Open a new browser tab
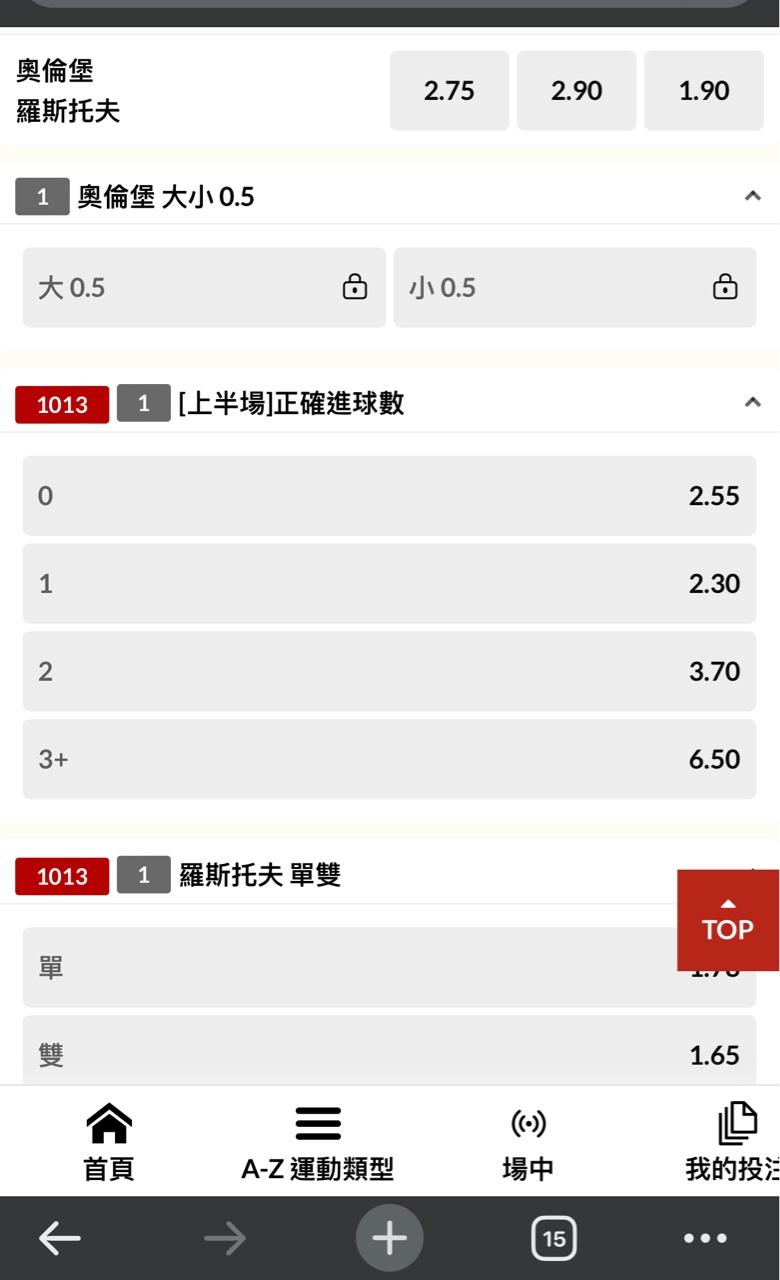This screenshot has width=780, height=1280. pyautogui.click(x=389, y=1238)
